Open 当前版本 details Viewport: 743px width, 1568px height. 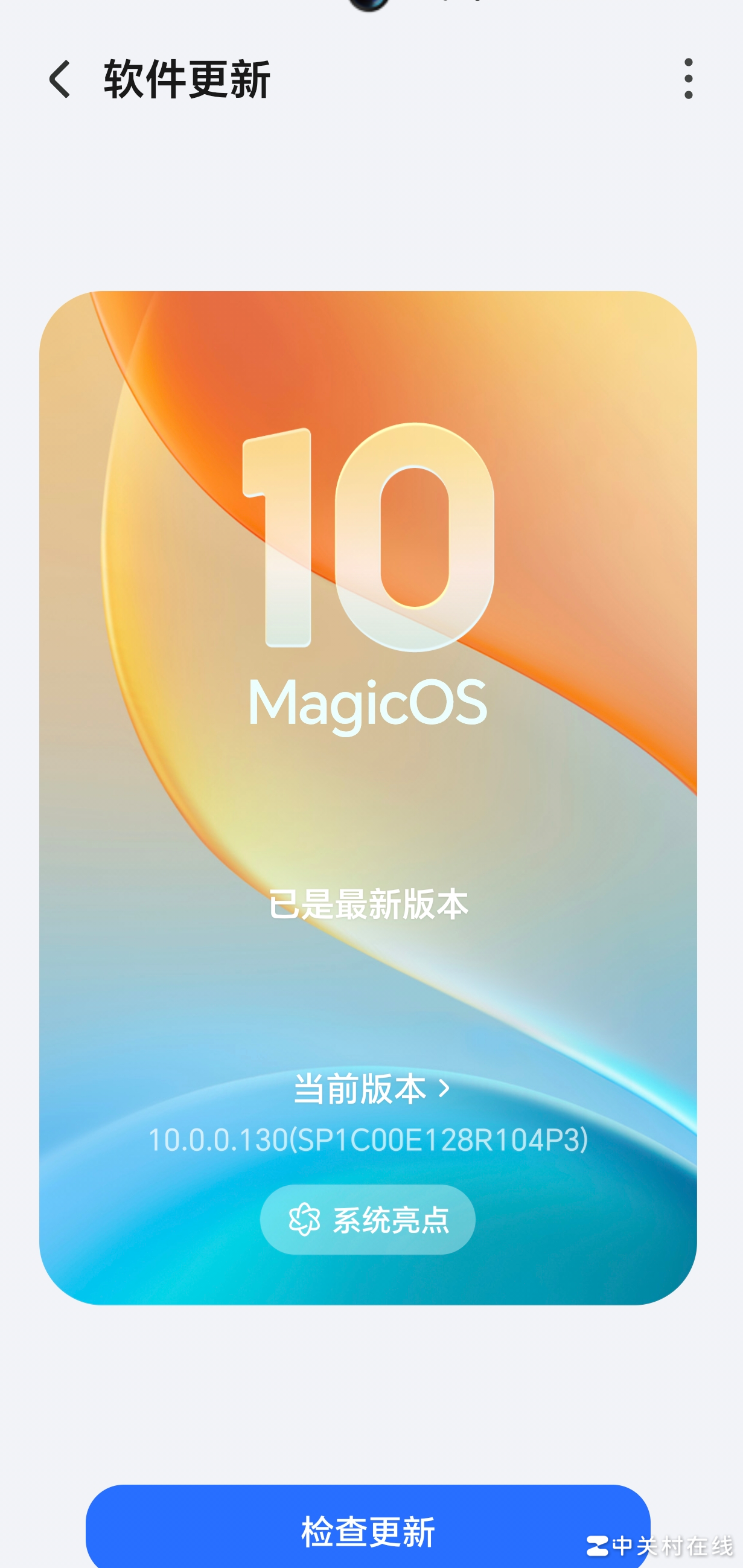pos(371,1089)
